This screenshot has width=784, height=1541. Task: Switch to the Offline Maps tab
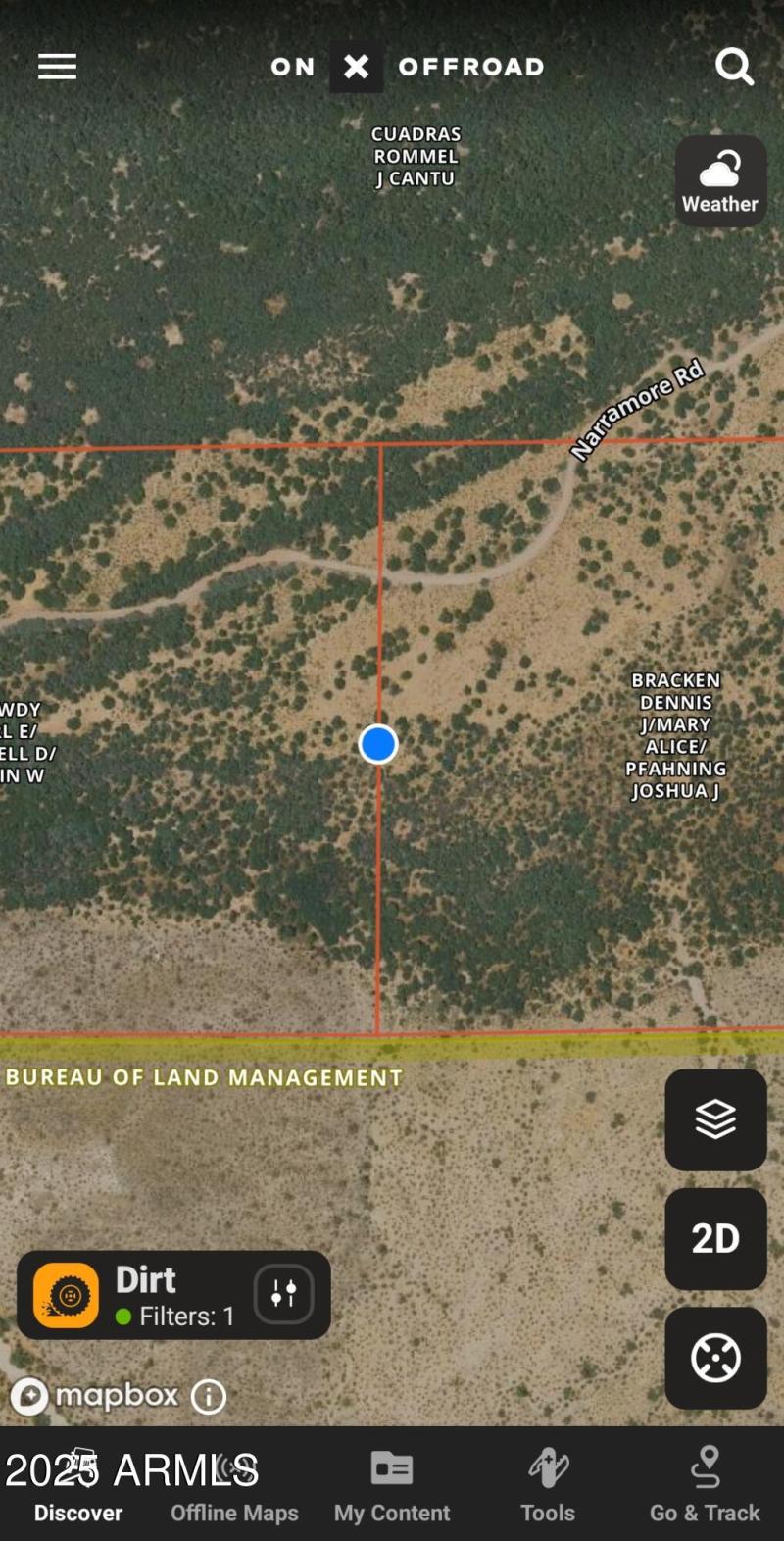(x=234, y=1485)
